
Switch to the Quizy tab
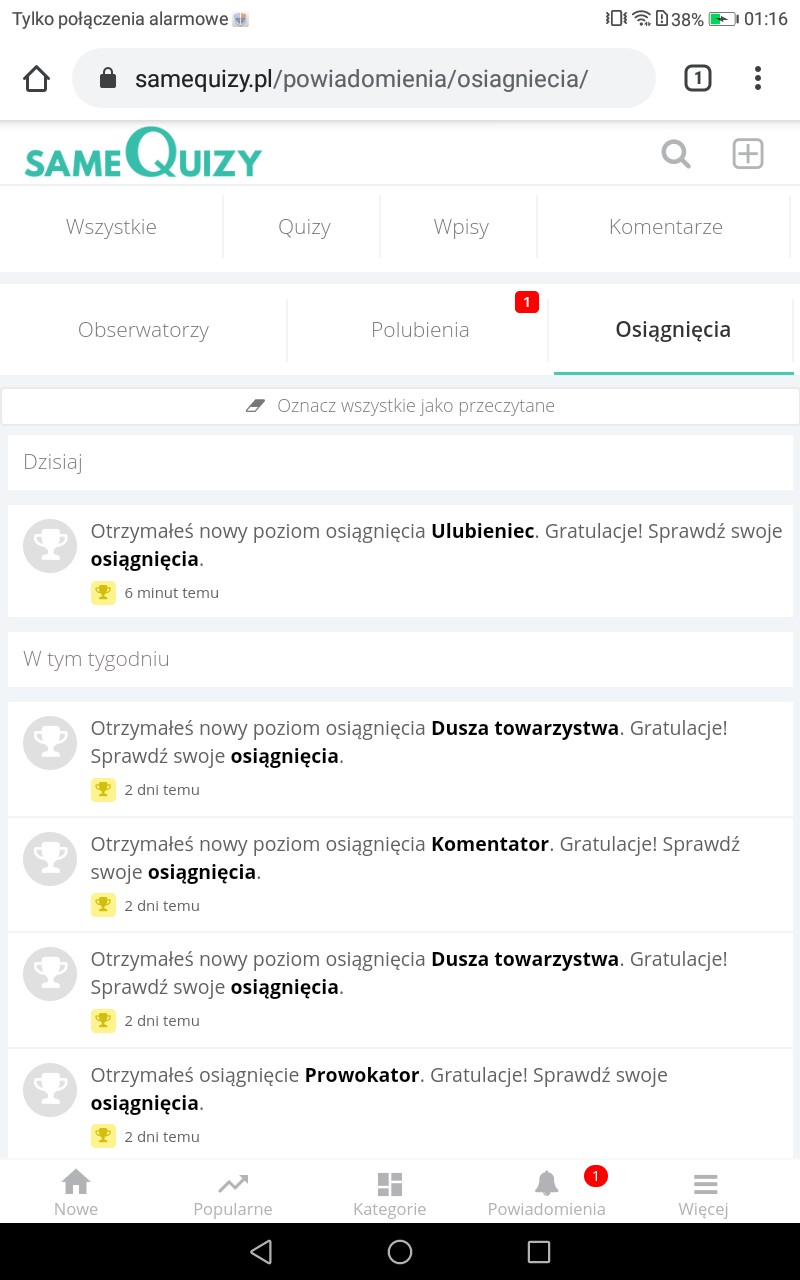point(304,227)
